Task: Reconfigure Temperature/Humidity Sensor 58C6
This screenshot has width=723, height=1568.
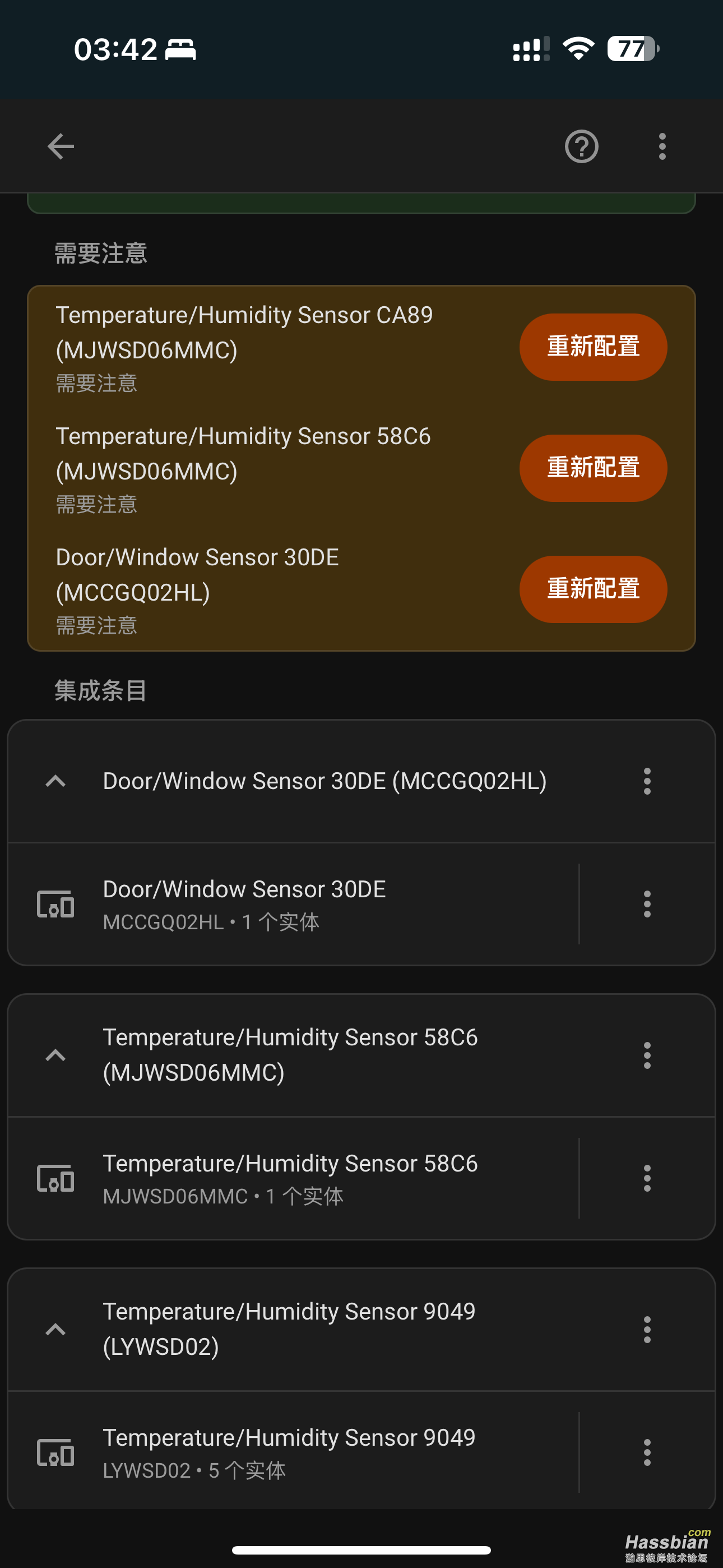Action: tap(593, 468)
